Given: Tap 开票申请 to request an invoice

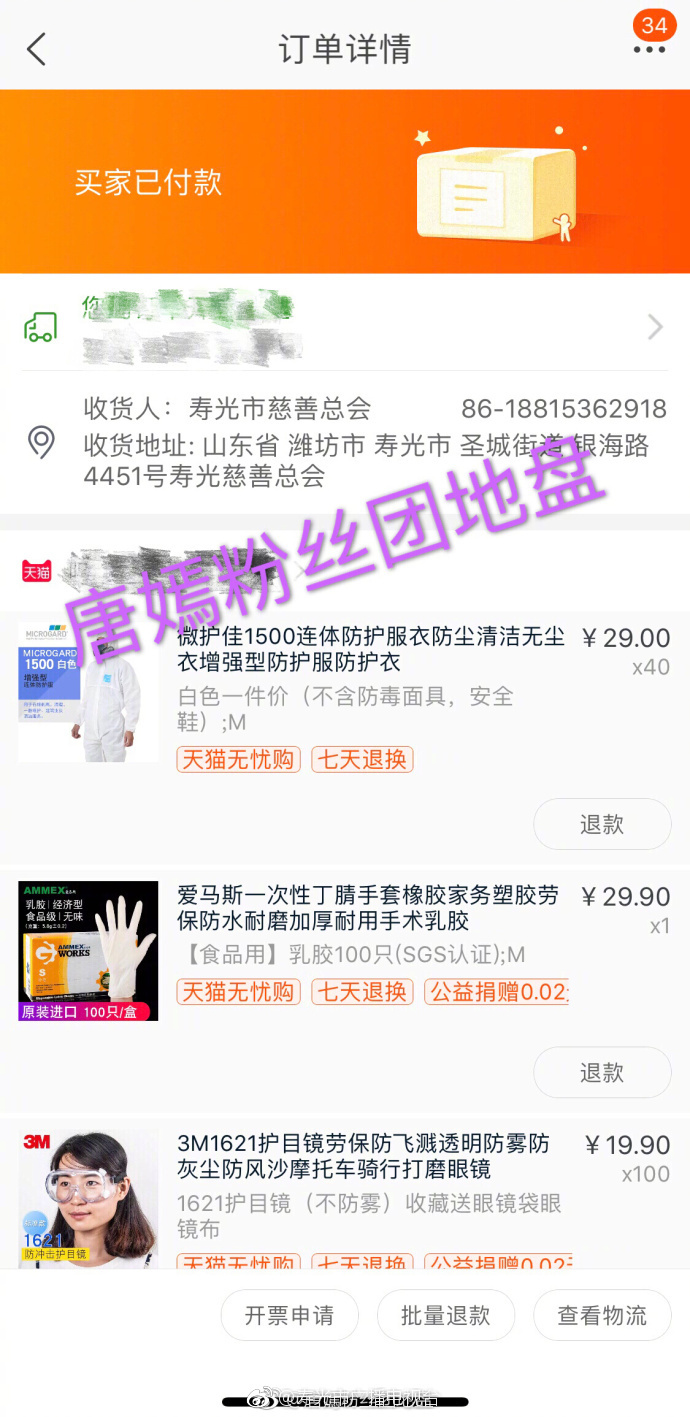Looking at the screenshot, I should pos(289,1315).
